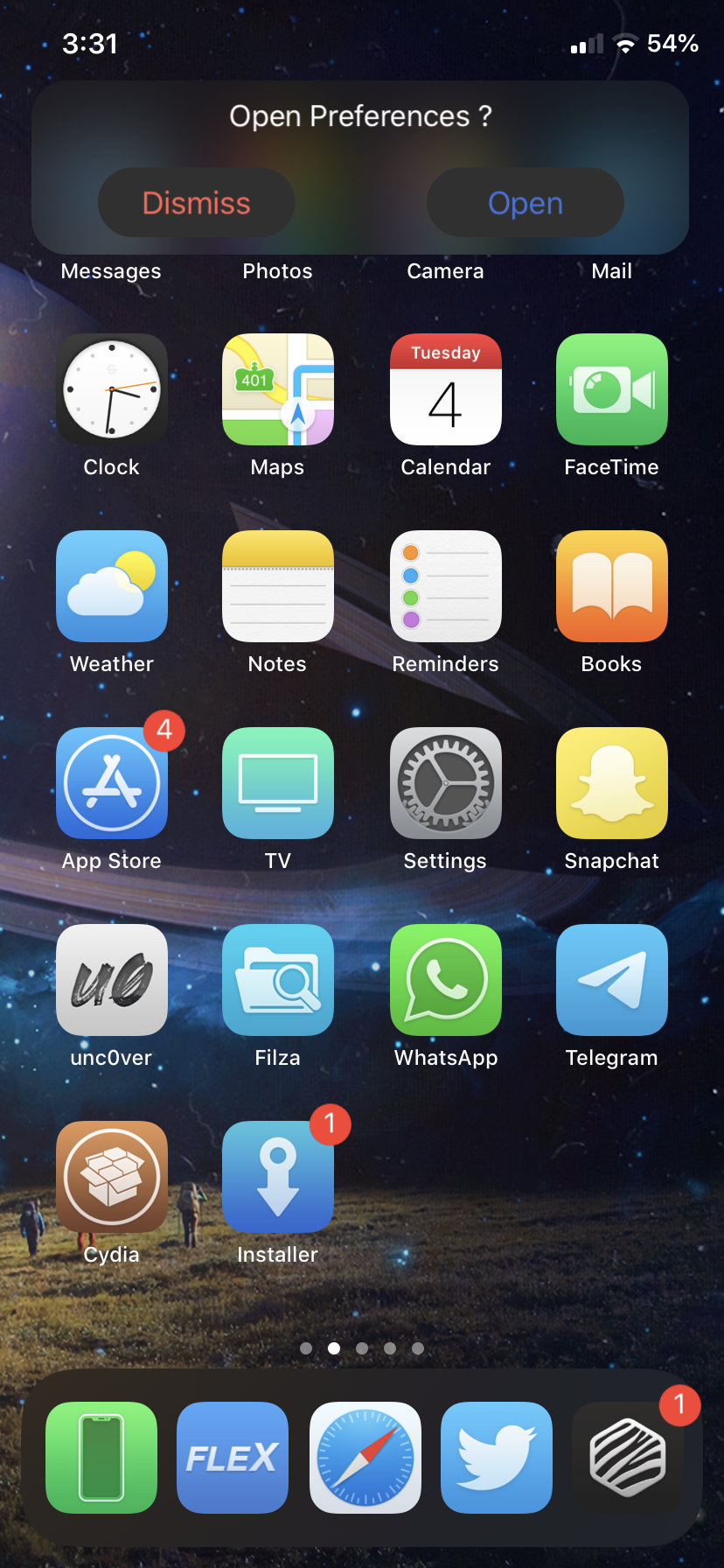Tap Open to open Preferences

[x=525, y=202]
